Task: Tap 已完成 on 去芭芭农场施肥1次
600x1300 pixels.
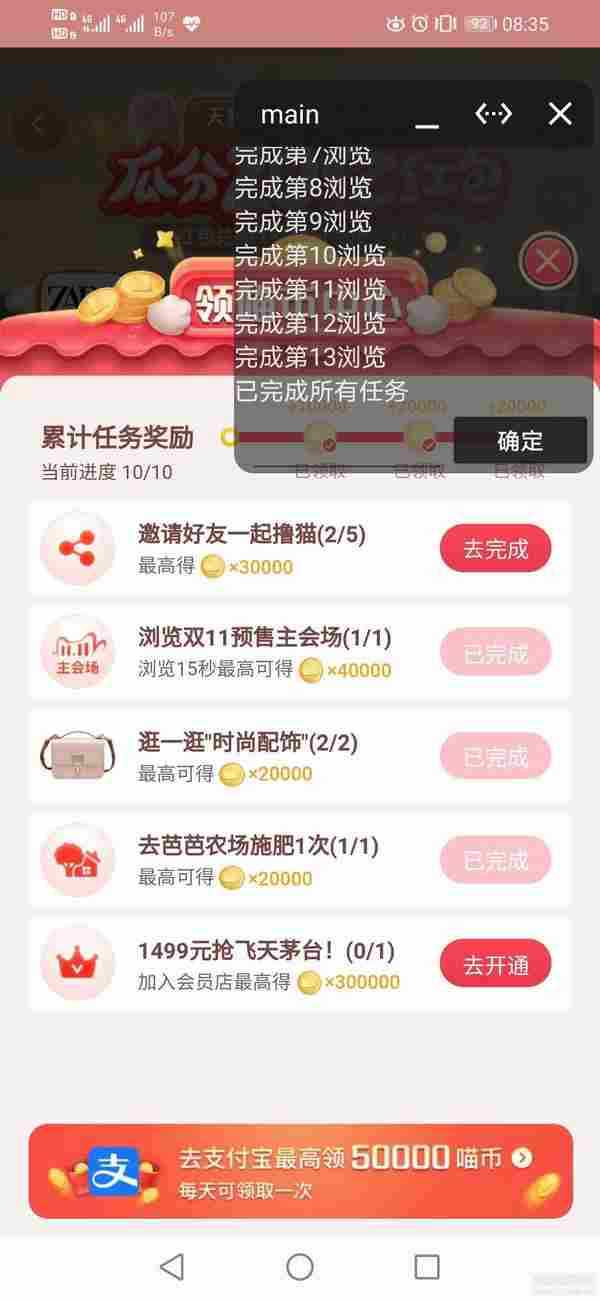Action: tap(495, 860)
